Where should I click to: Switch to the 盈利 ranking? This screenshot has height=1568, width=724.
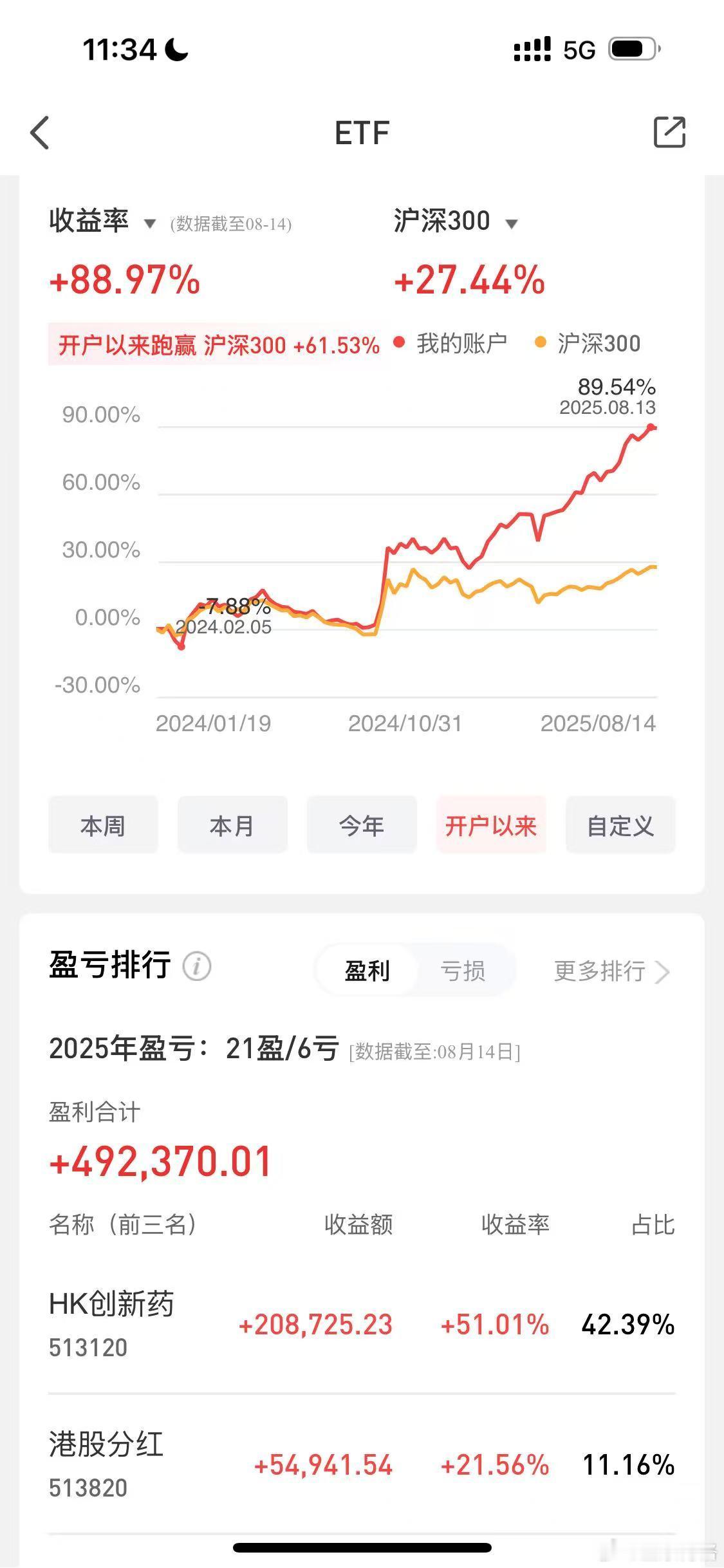(367, 970)
